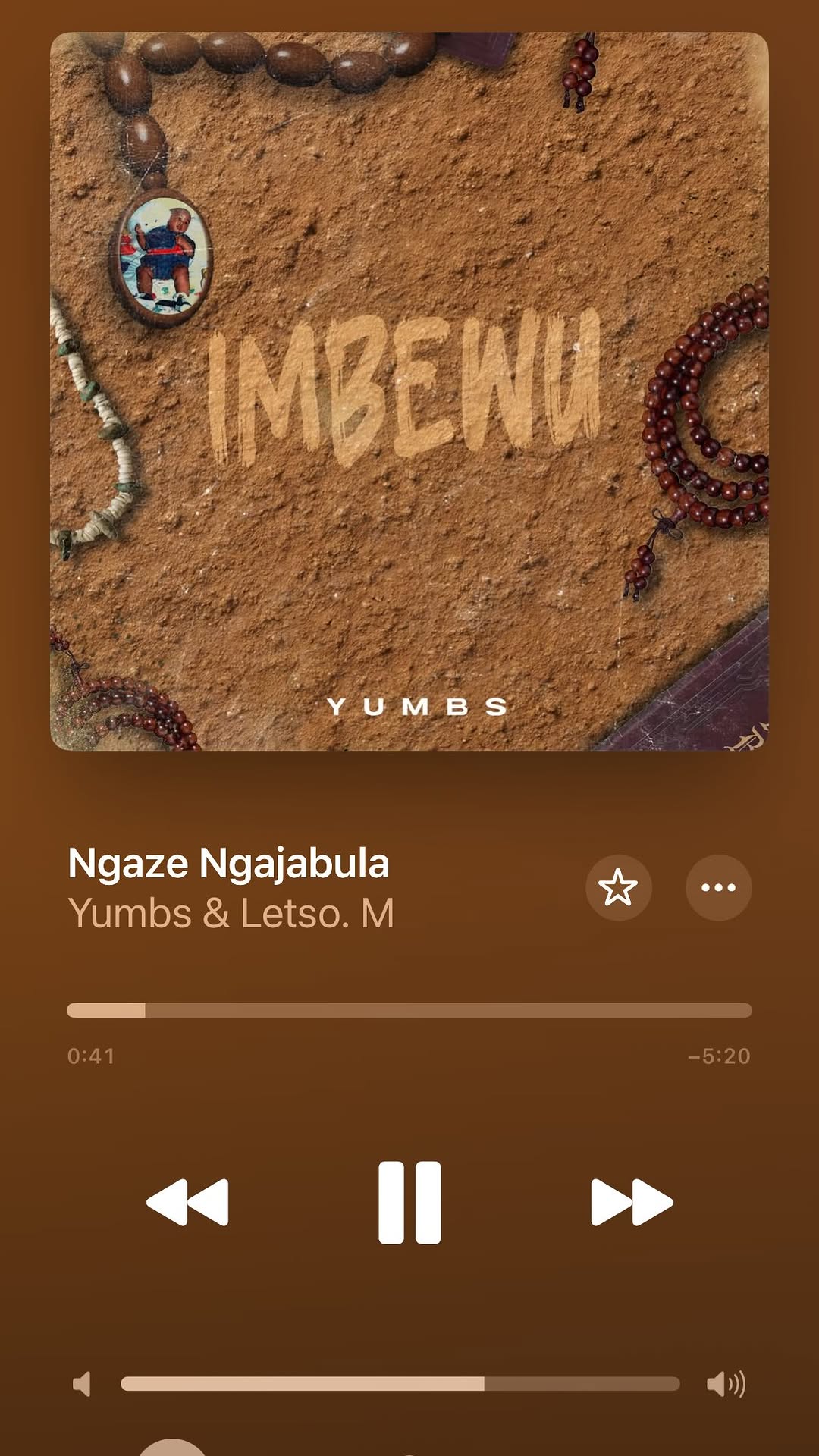
Task: Open artist Yumbs & Letso. M
Action: [x=231, y=913]
